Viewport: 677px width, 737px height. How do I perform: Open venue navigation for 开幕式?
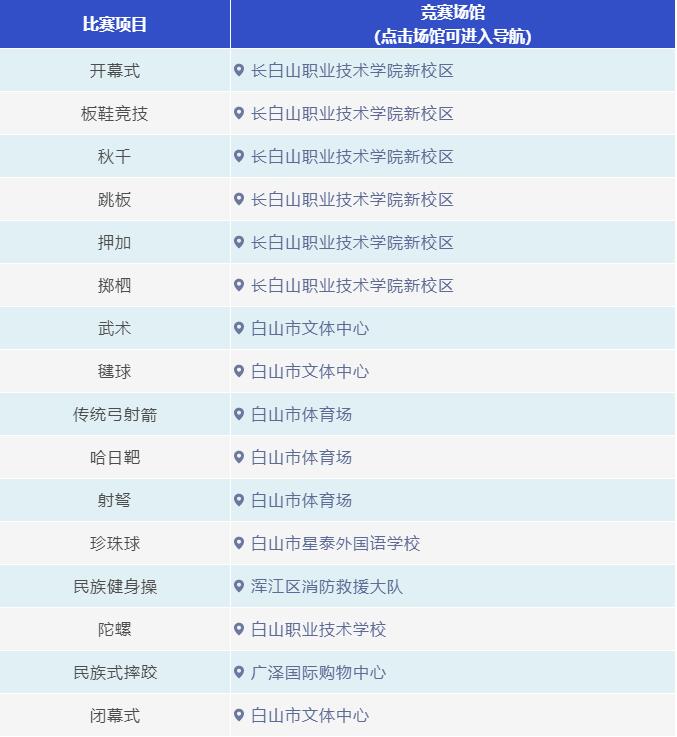coord(352,71)
